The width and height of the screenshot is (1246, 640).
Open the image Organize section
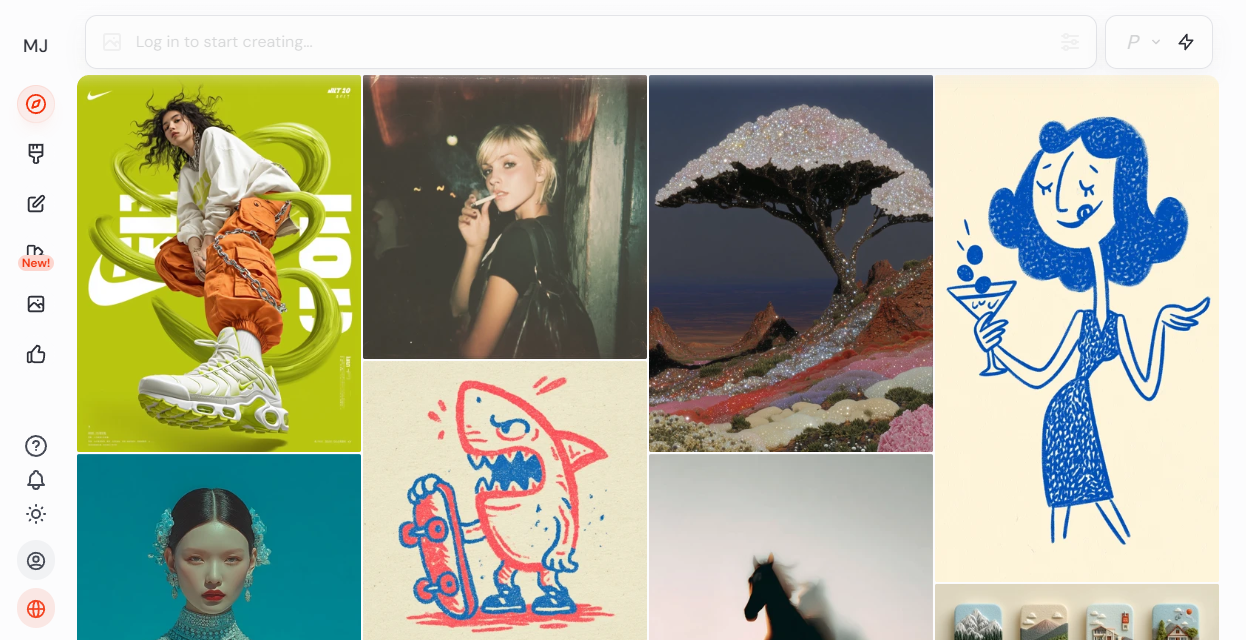[x=36, y=304]
